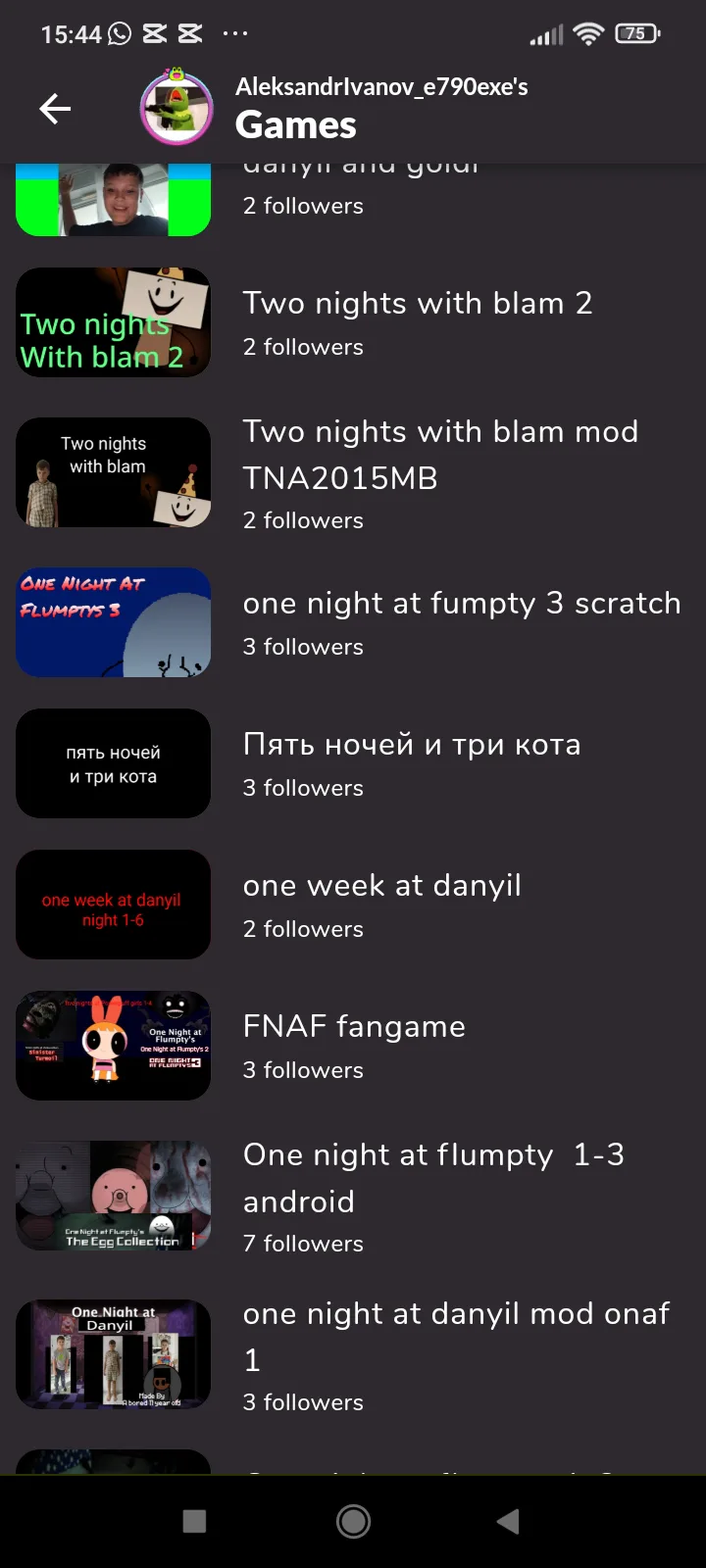Select one night at fumpty 3 scratch
This screenshot has width=706, height=1568.
point(461,622)
